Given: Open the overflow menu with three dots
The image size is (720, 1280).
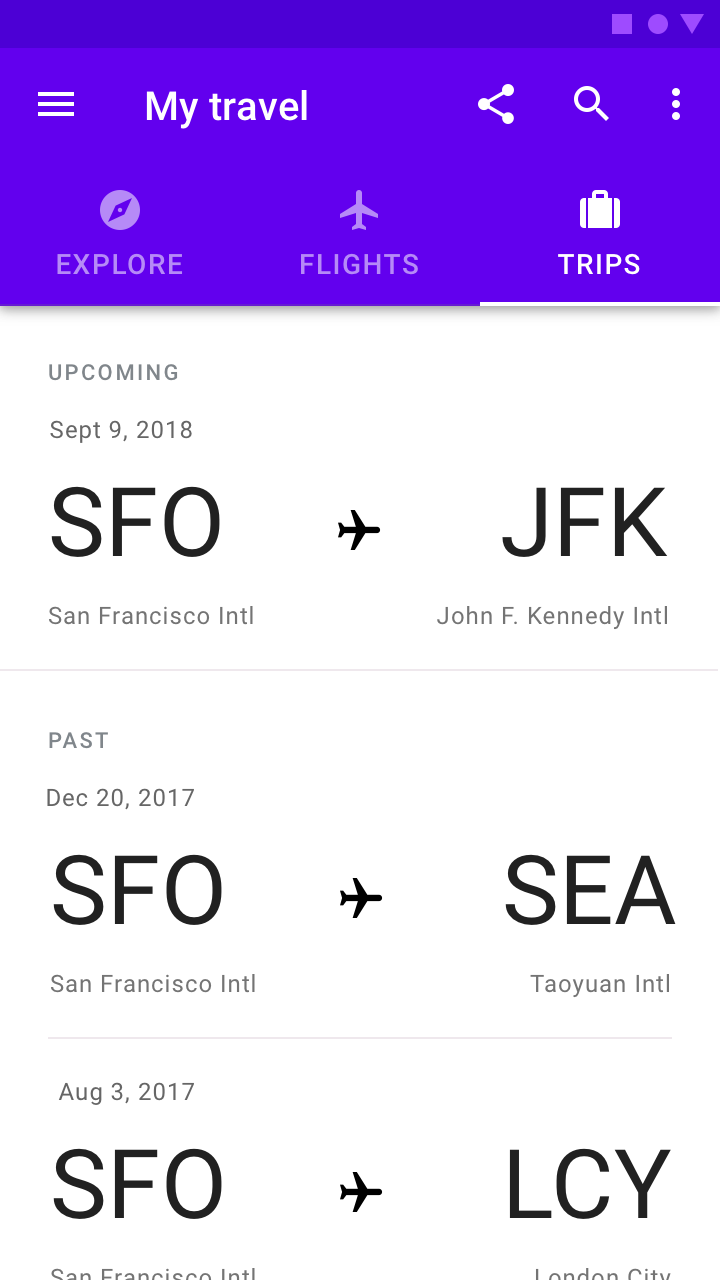Looking at the screenshot, I should (675, 103).
